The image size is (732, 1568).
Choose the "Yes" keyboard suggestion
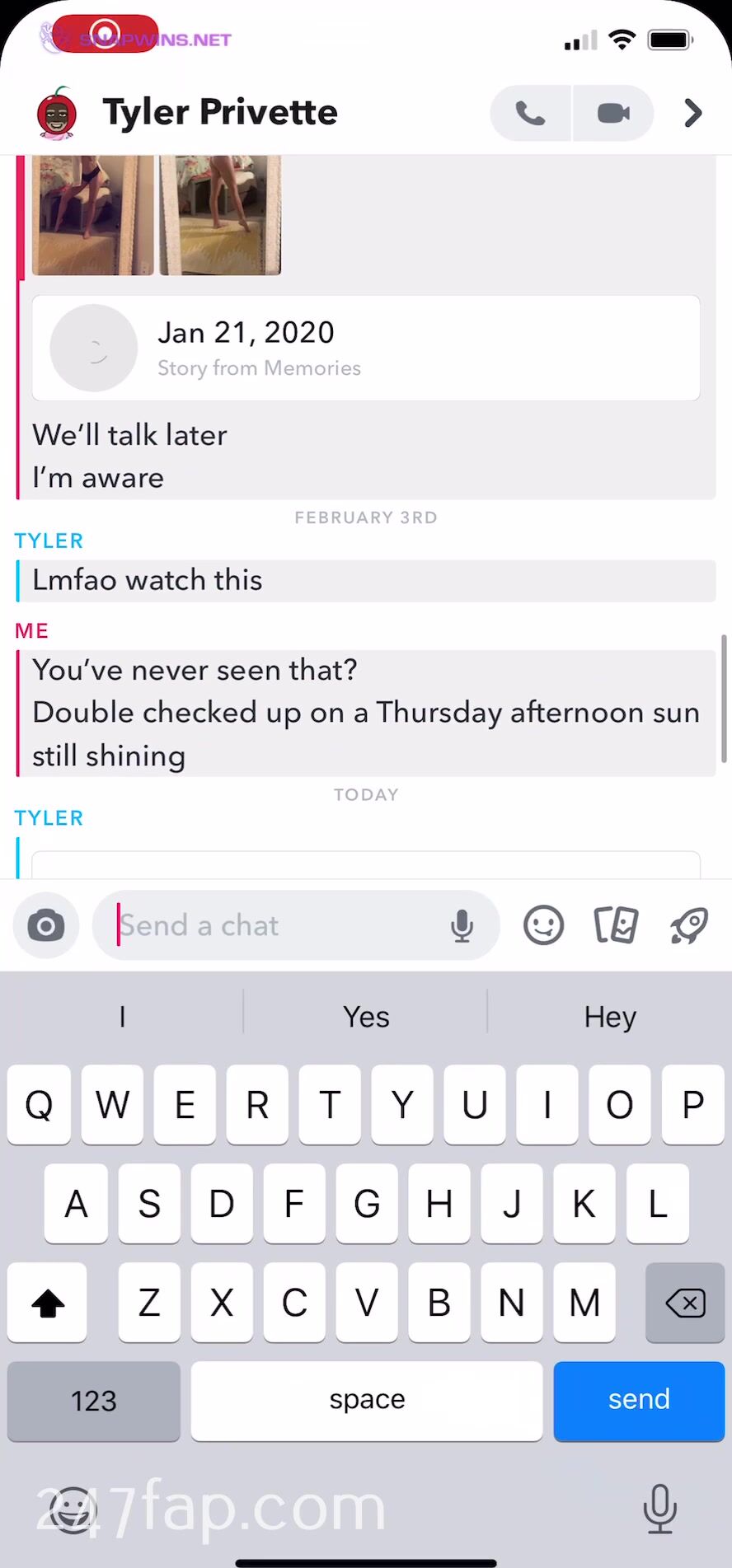point(366,1017)
